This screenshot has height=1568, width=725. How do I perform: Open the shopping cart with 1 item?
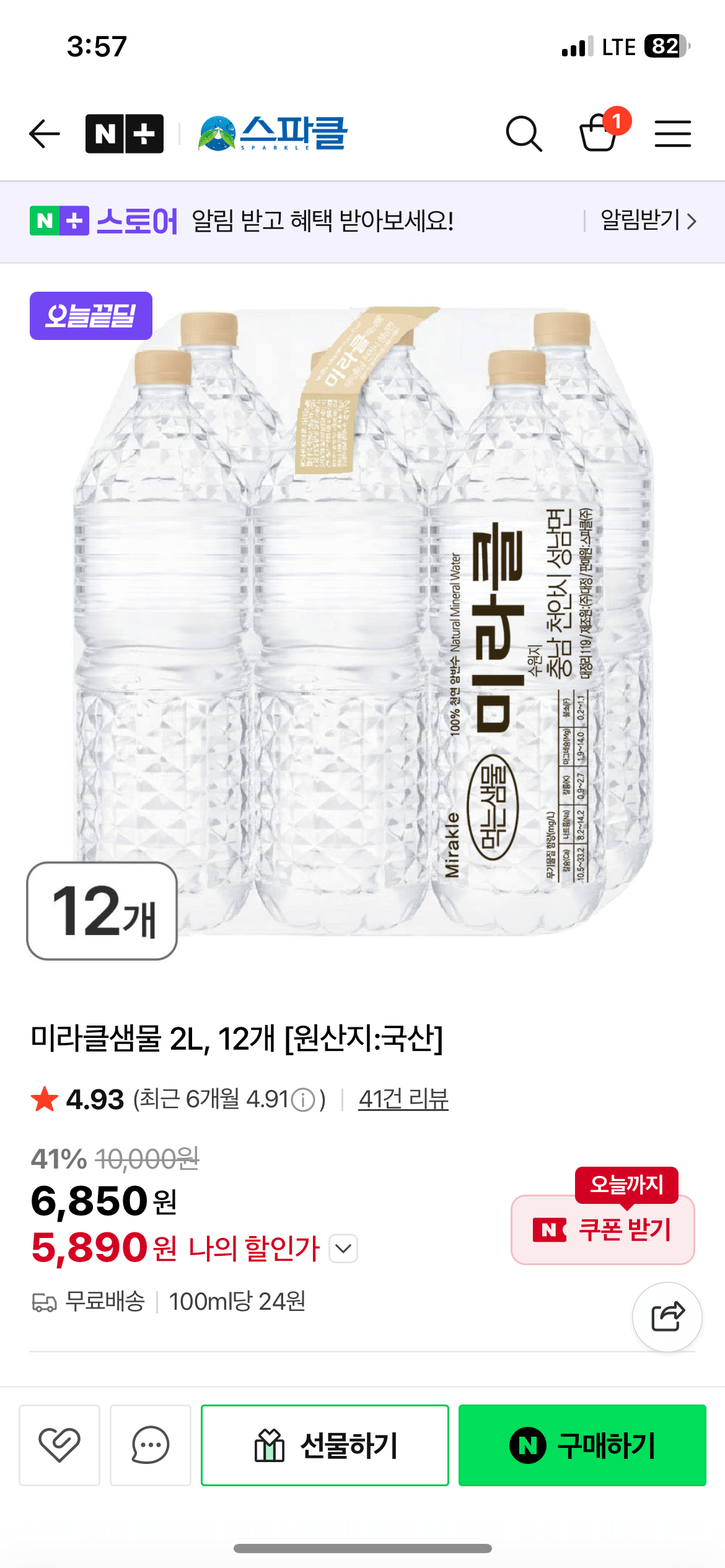coord(599,135)
